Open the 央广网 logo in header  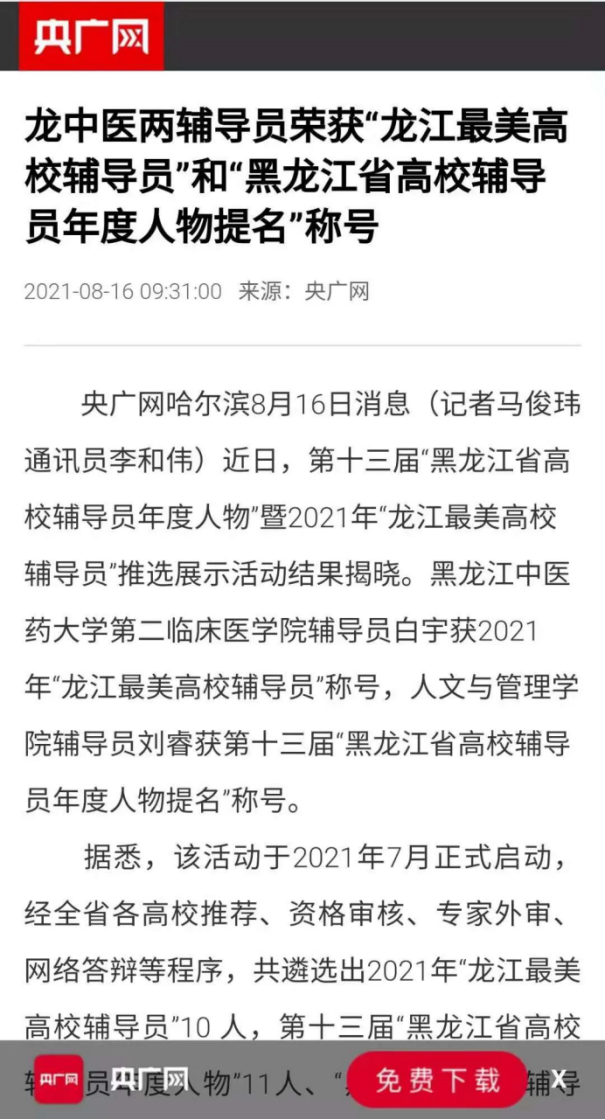[91, 37]
